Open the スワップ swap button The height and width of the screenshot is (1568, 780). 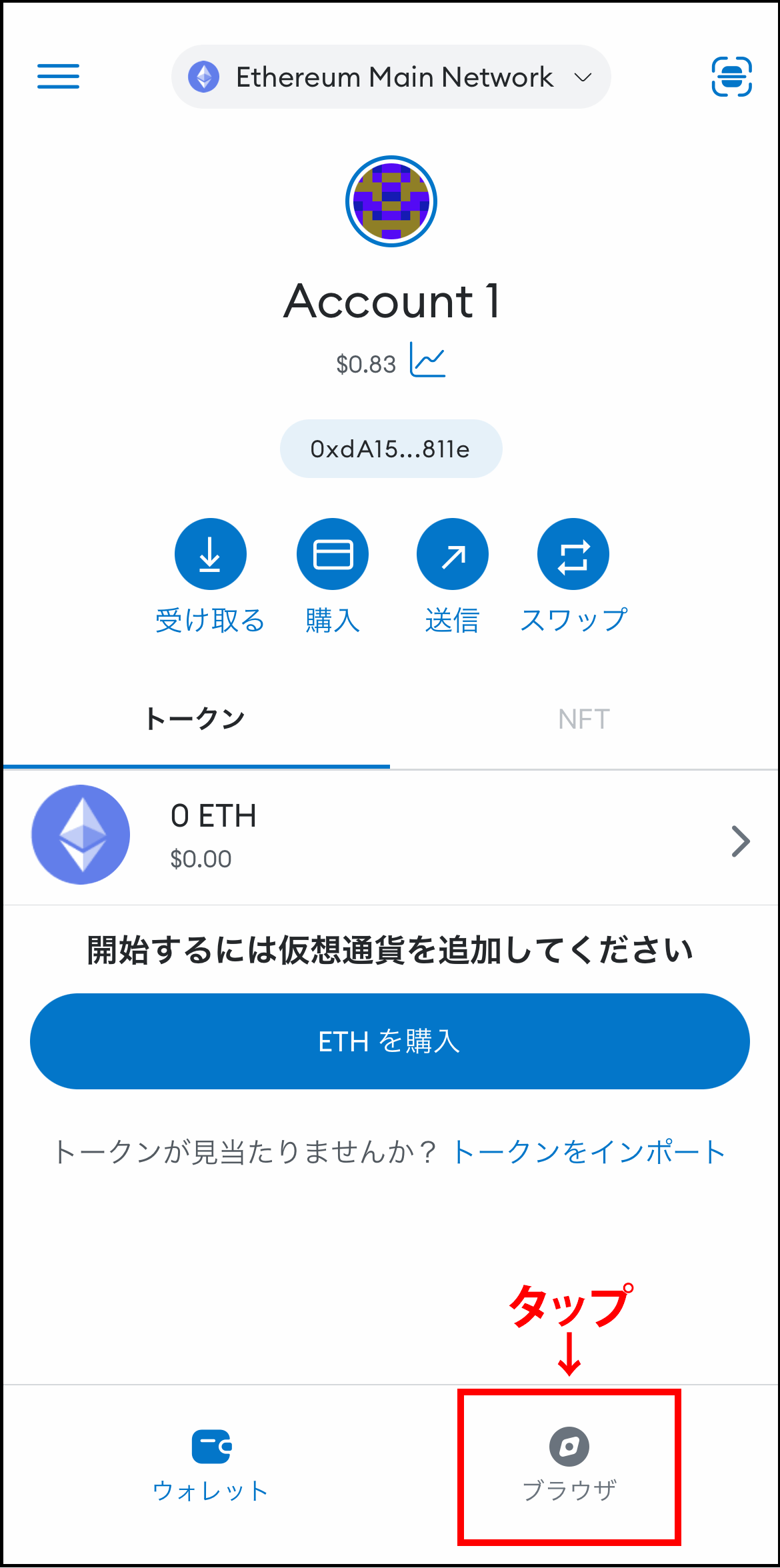coord(573,555)
